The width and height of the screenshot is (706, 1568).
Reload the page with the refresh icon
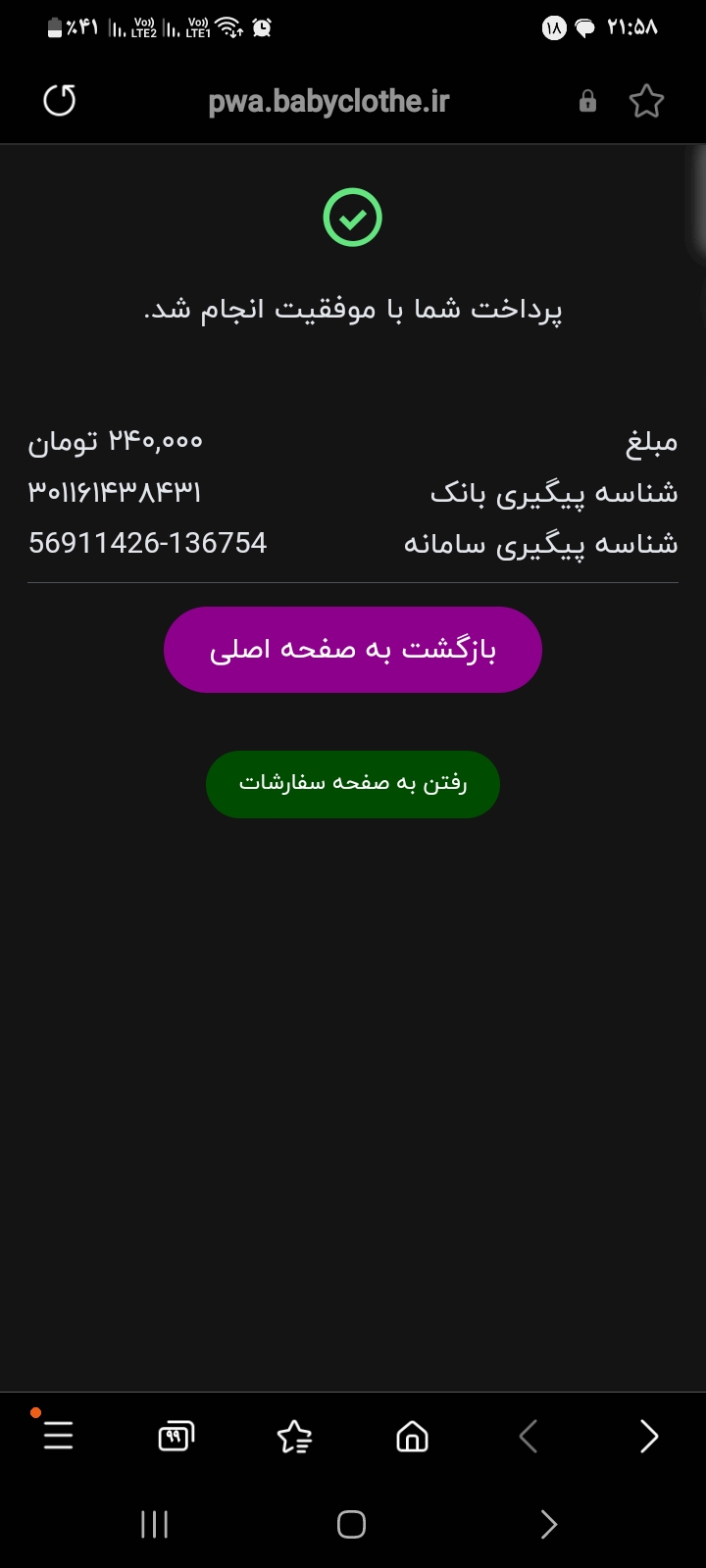point(60,101)
